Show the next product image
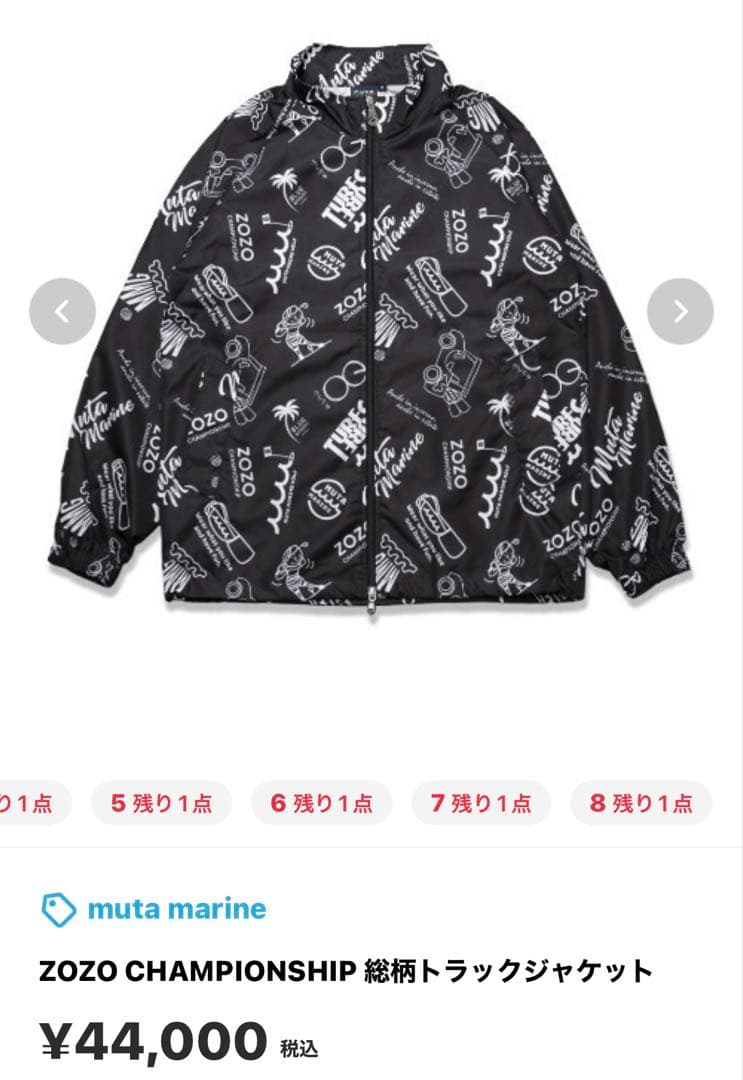 [x=680, y=311]
